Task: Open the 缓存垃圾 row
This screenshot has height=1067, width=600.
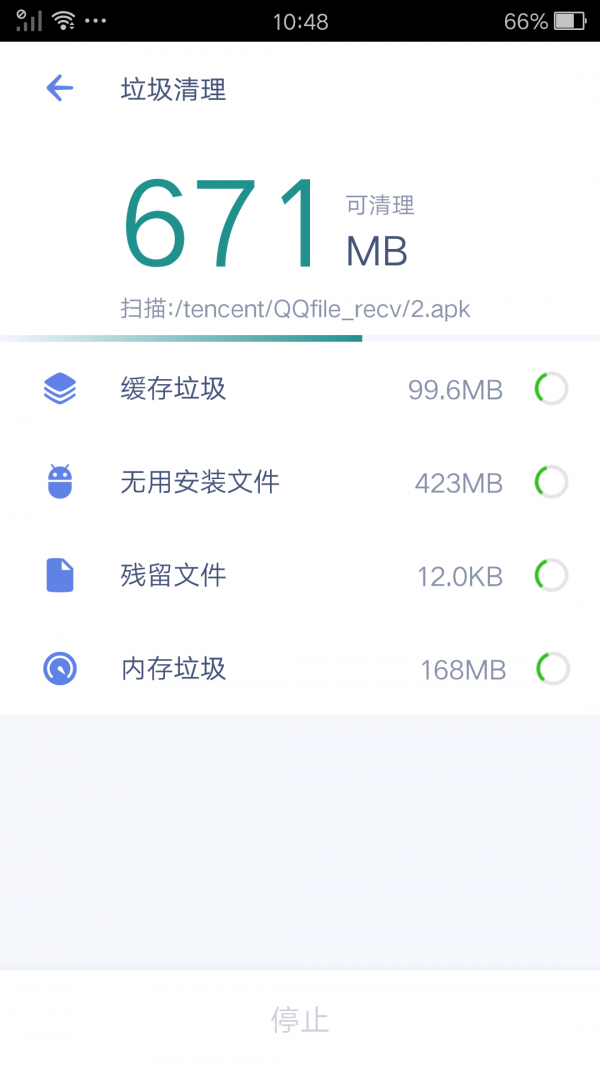Action: click(300, 389)
